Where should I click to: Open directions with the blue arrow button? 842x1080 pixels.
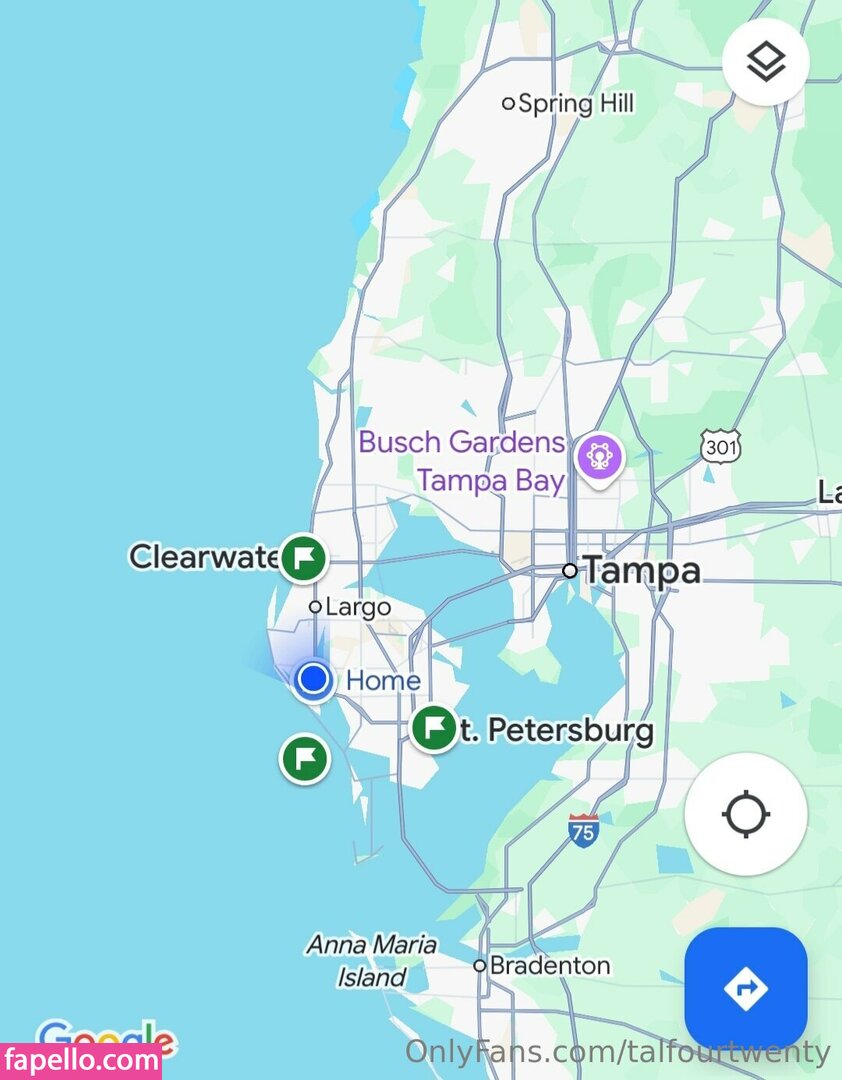pos(745,988)
